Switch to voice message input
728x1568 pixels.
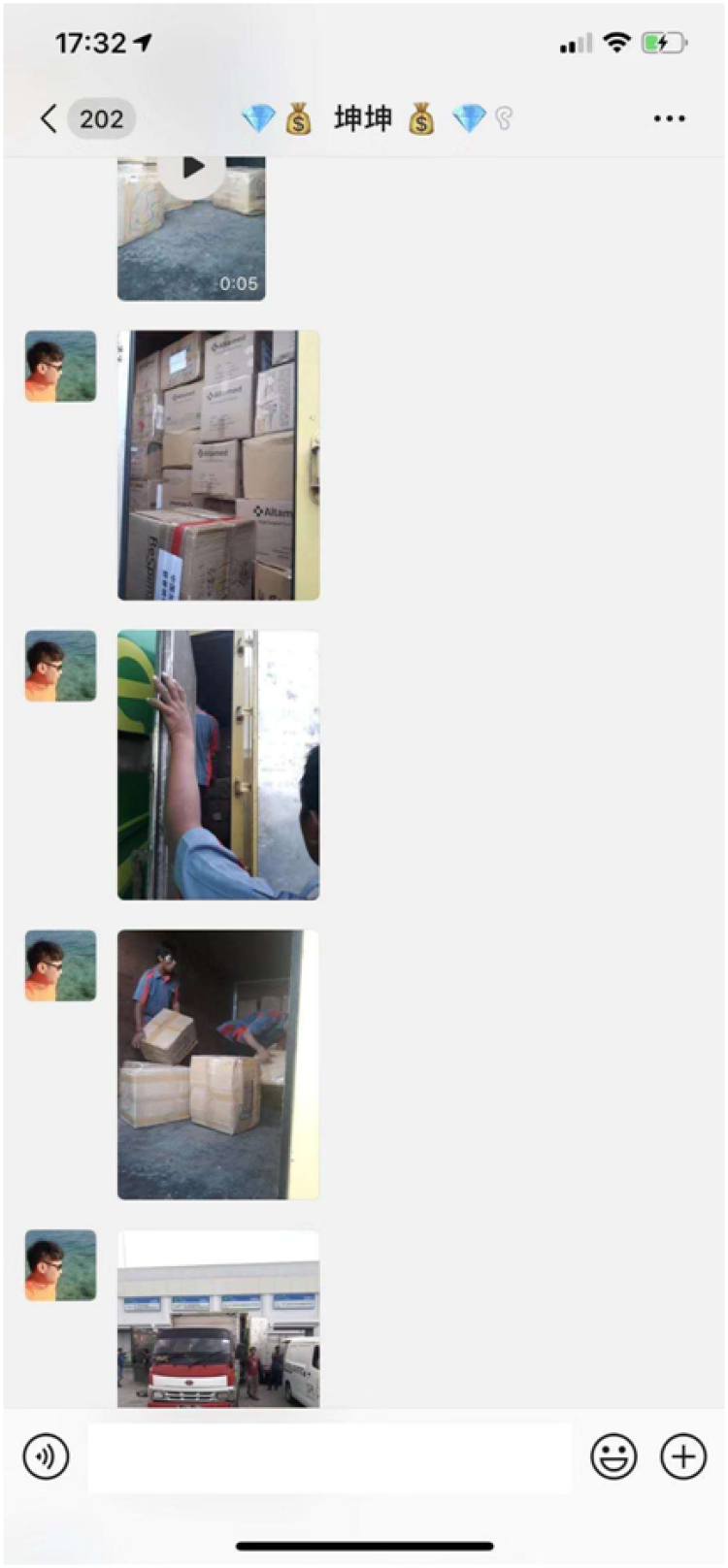click(x=46, y=1456)
